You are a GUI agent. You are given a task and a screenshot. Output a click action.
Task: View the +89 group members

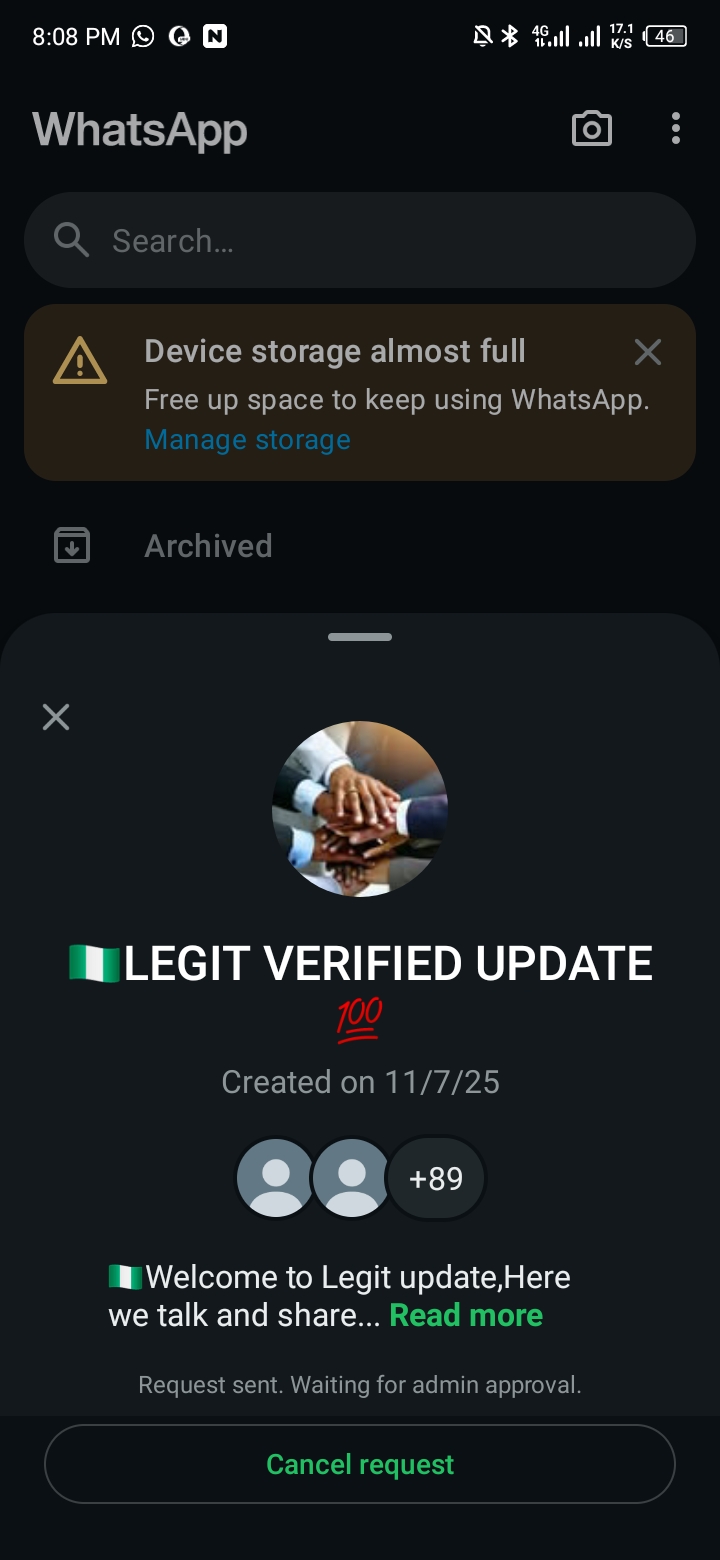pos(437,1178)
